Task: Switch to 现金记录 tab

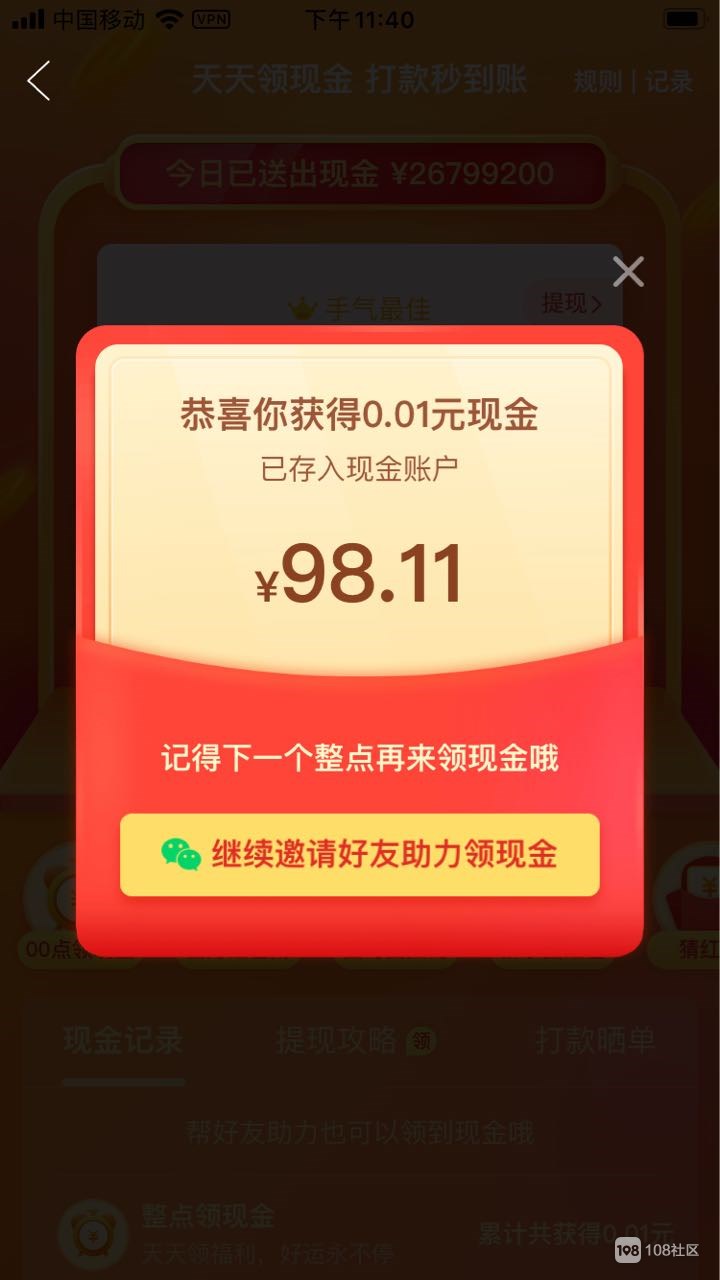Action: tap(123, 1040)
